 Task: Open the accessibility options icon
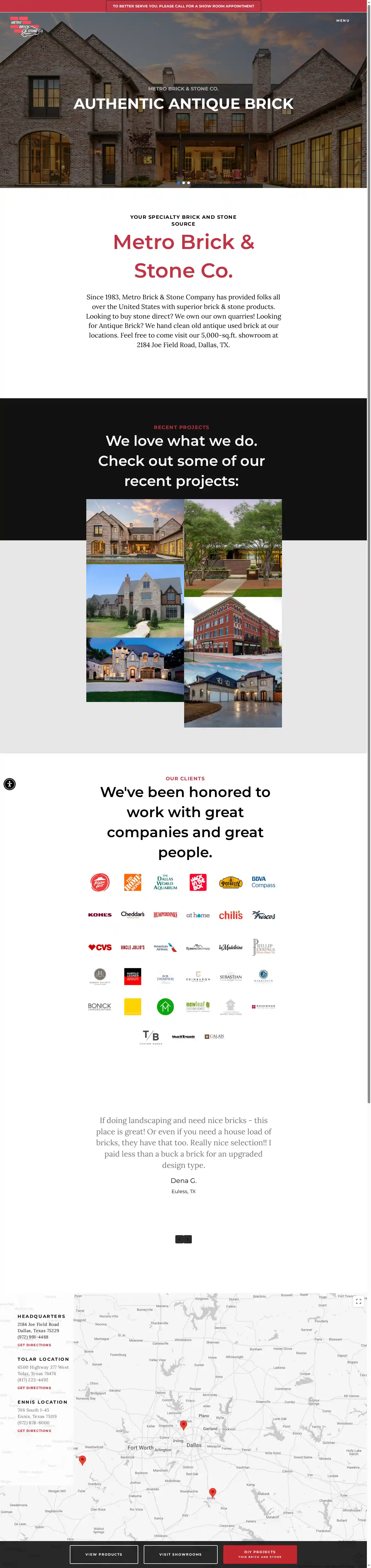[x=10, y=784]
